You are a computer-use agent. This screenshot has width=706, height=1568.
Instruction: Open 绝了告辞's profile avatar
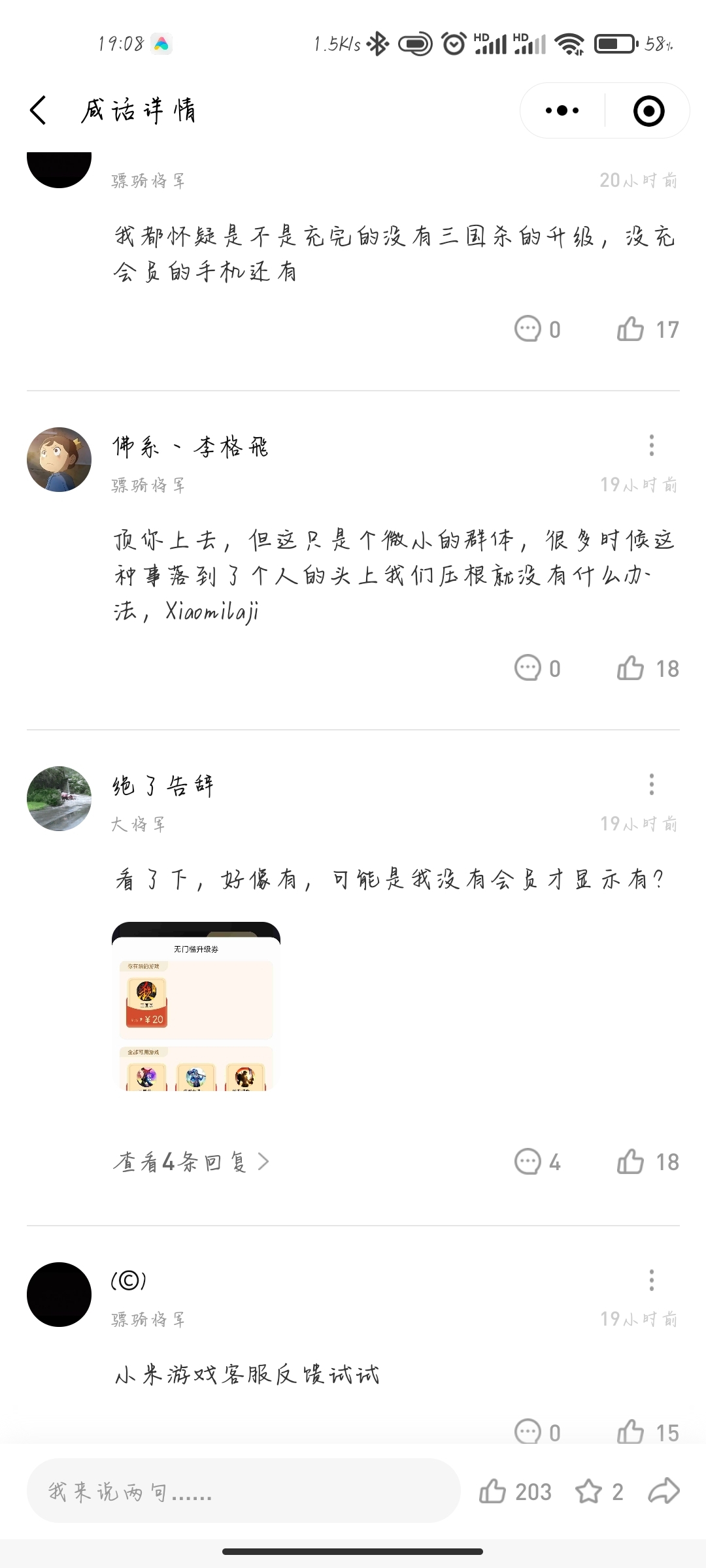click(59, 798)
